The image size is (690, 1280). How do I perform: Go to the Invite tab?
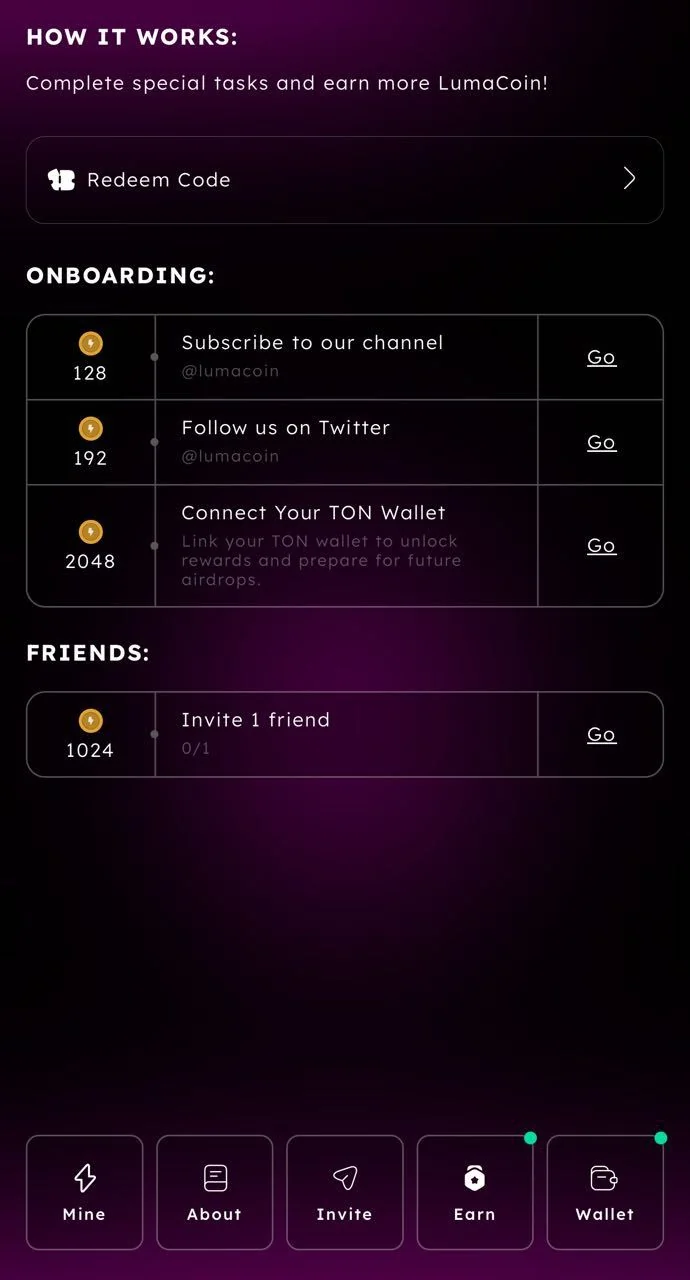pos(345,1192)
